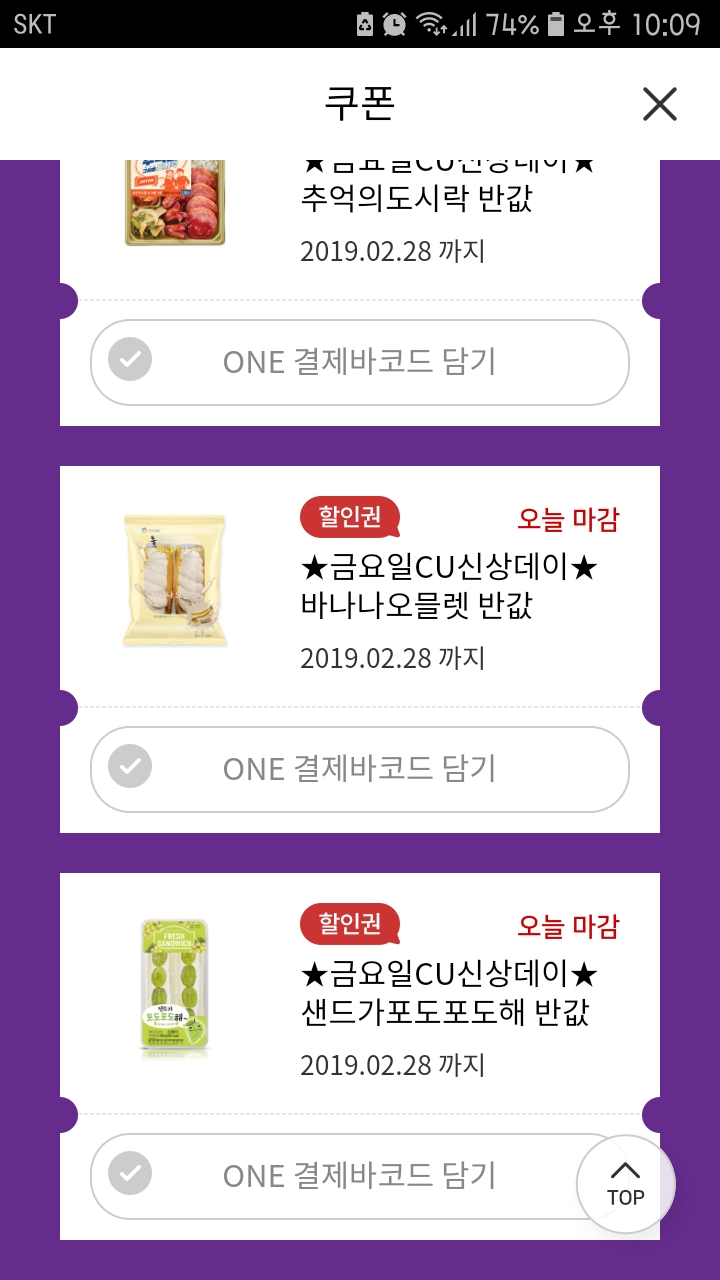
Task: Close the 쿠폰 coupon screen
Action: pyautogui.click(x=659, y=104)
